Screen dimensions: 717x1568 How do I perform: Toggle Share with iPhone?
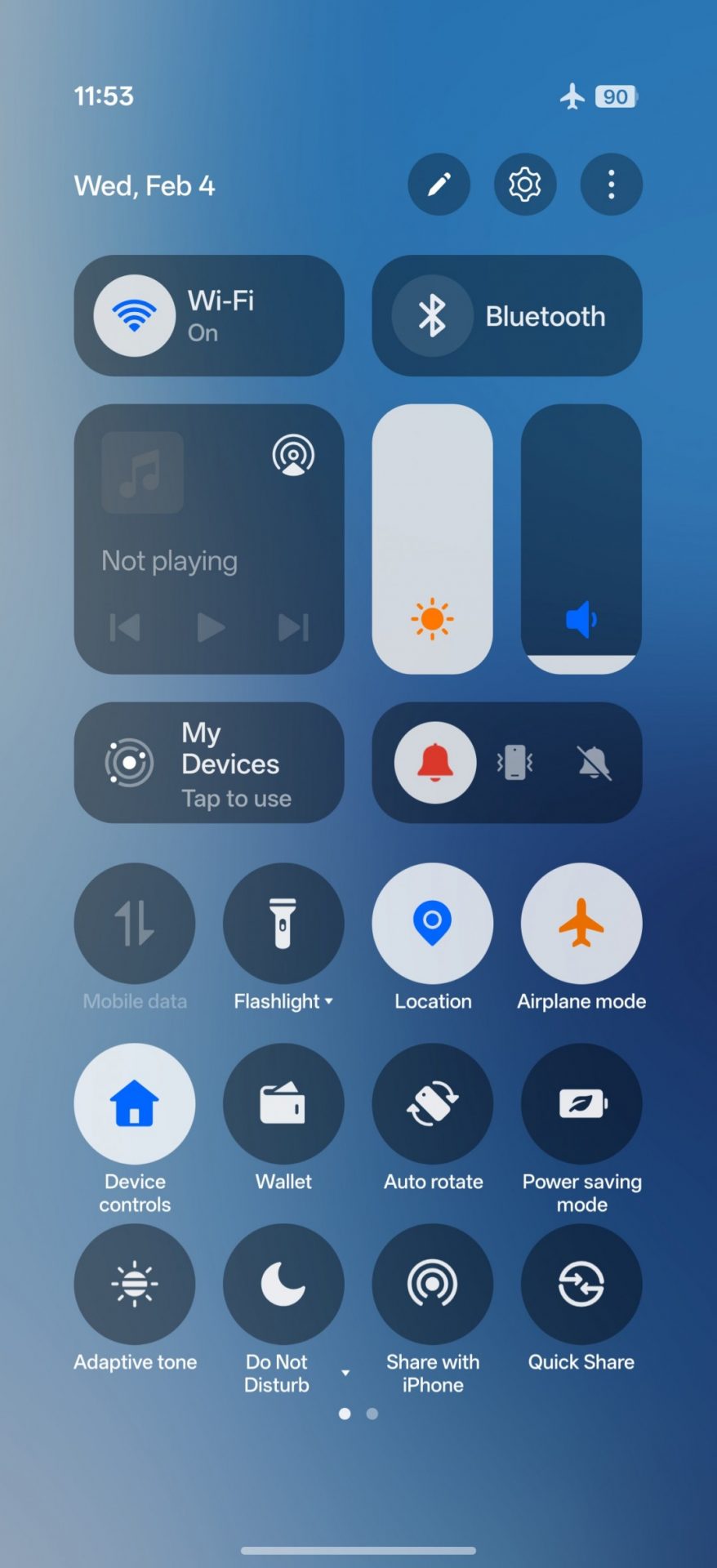pyautogui.click(x=433, y=1284)
